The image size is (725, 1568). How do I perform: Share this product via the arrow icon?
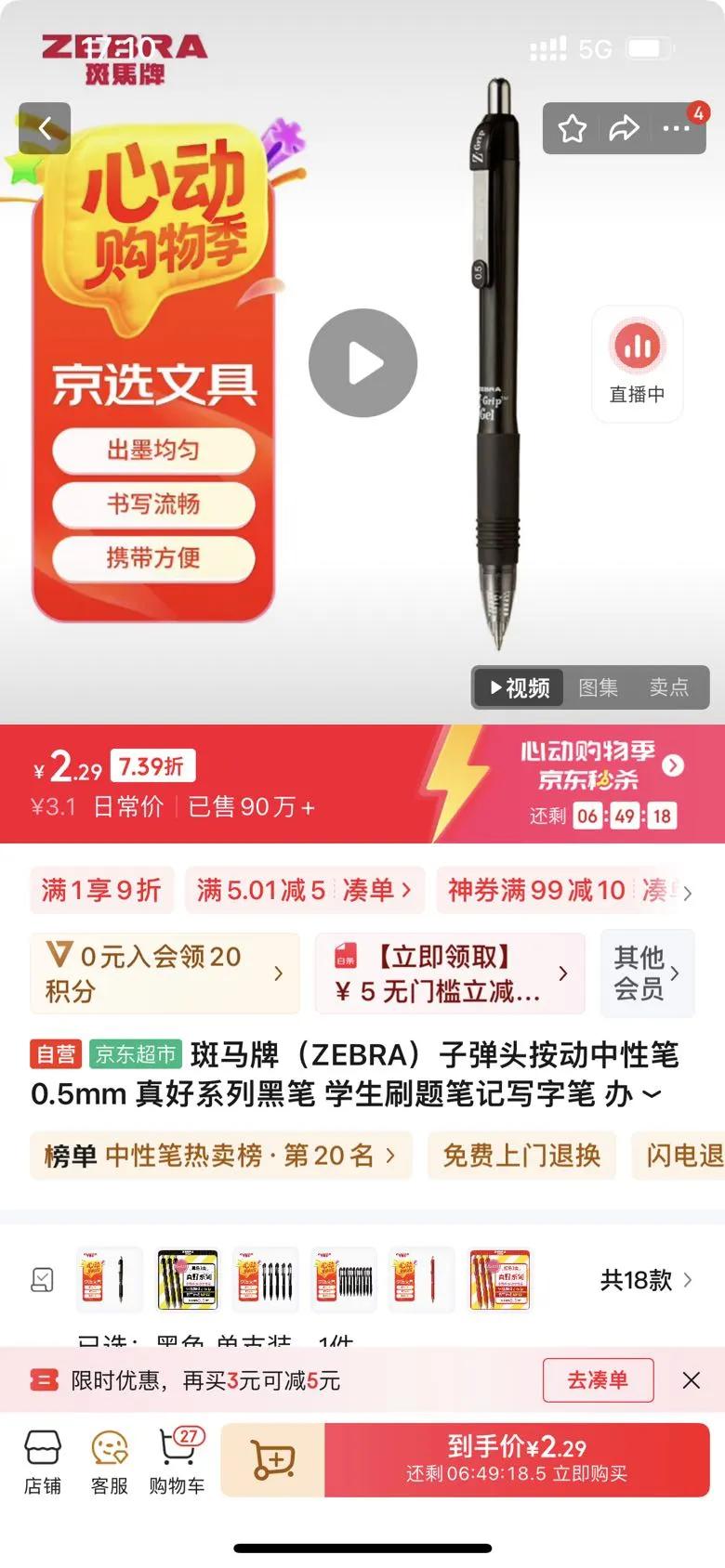(x=624, y=128)
